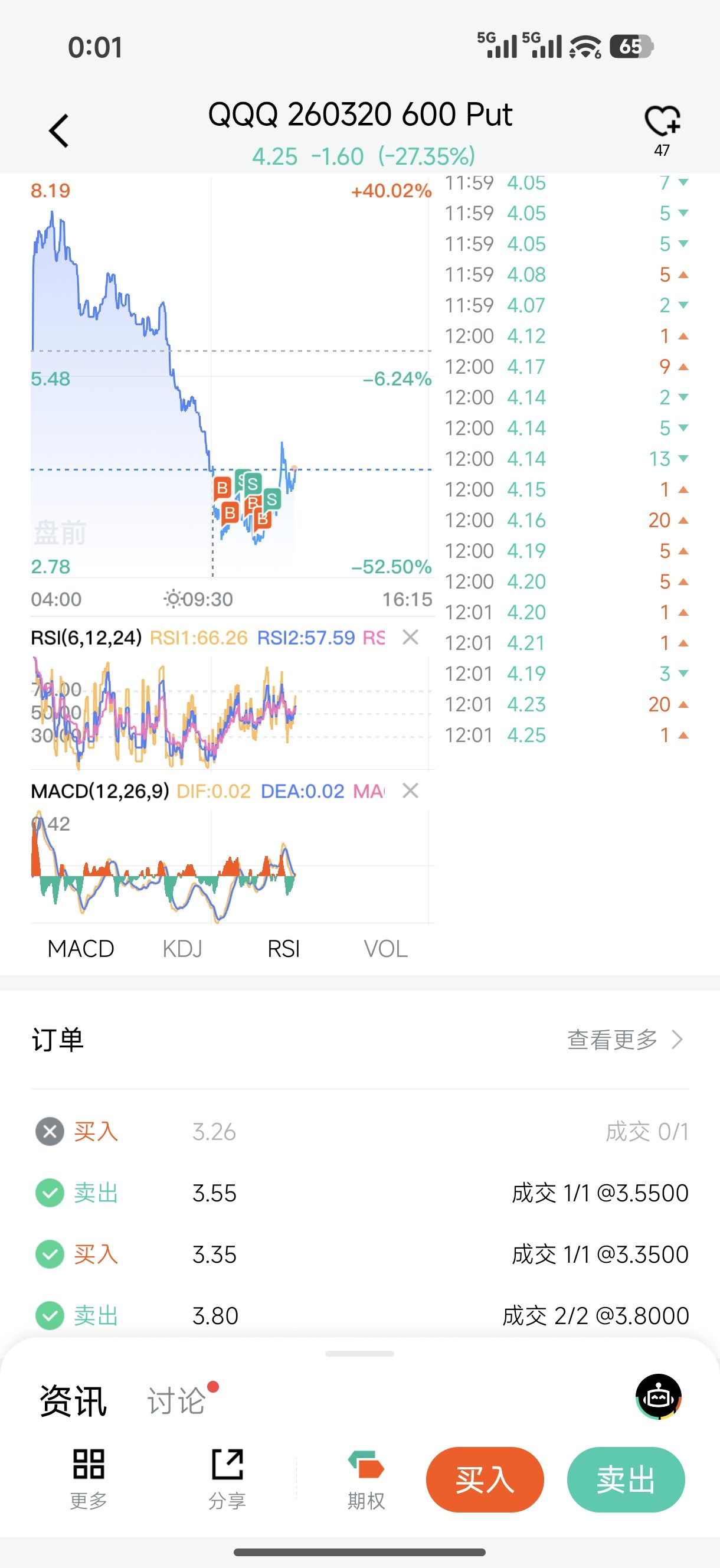Open the filled 买入 order at 3.35

pyautogui.click(x=359, y=1254)
